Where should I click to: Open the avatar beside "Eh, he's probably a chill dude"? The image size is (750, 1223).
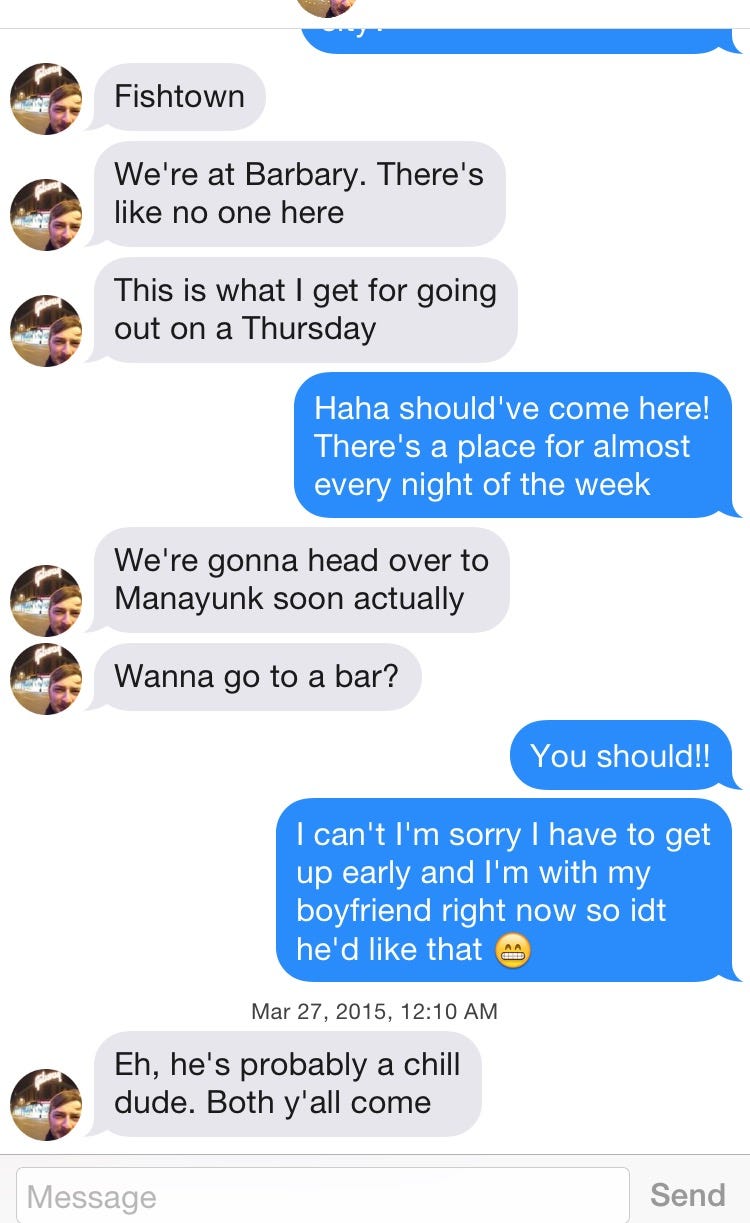coord(46,1104)
